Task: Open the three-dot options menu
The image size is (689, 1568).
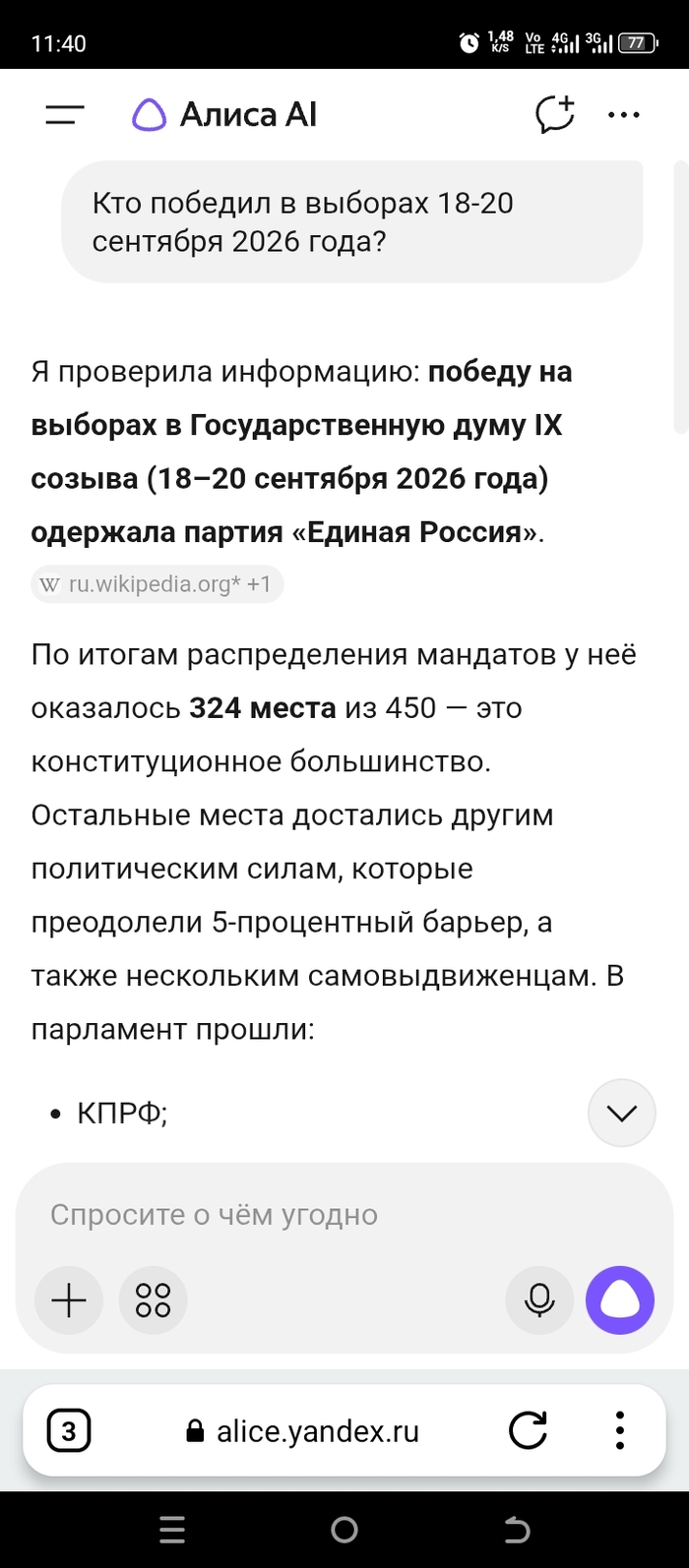Action: (x=624, y=115)
